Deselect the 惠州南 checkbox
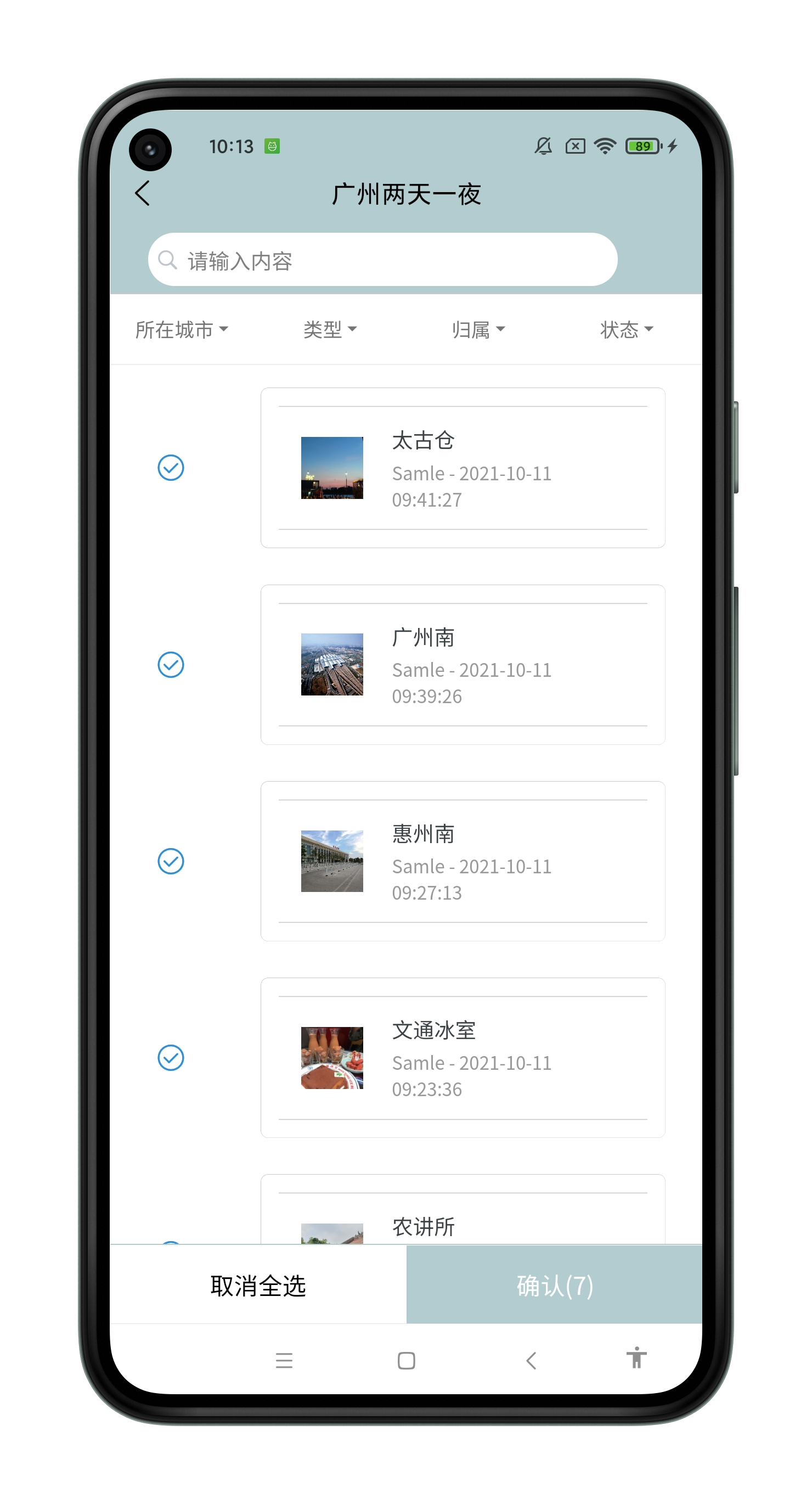 [x=171, y=861]
